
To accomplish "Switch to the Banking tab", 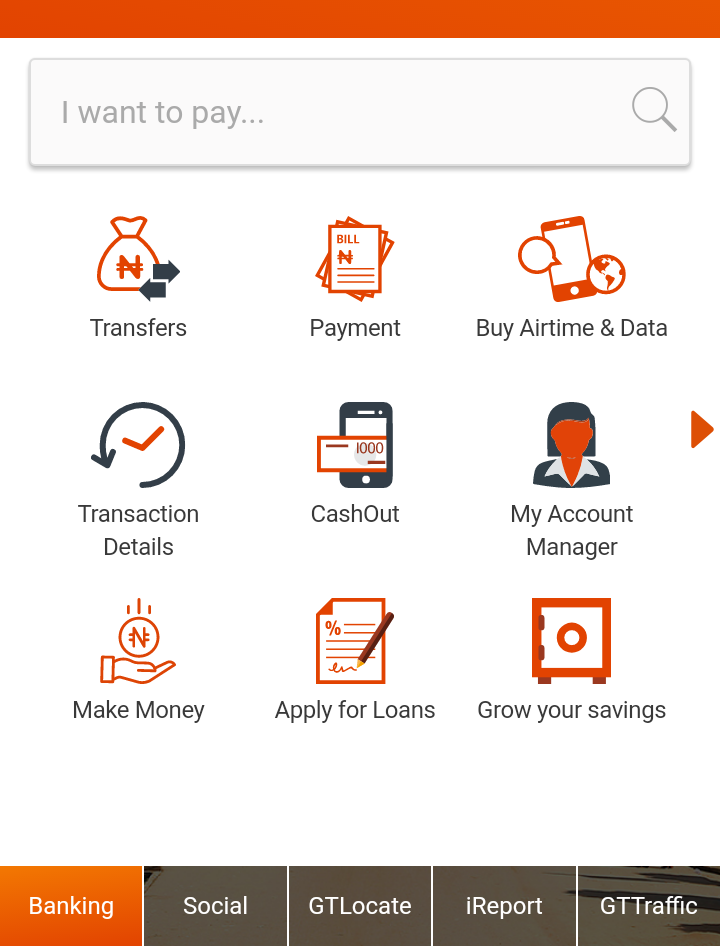I will point(71,906).
